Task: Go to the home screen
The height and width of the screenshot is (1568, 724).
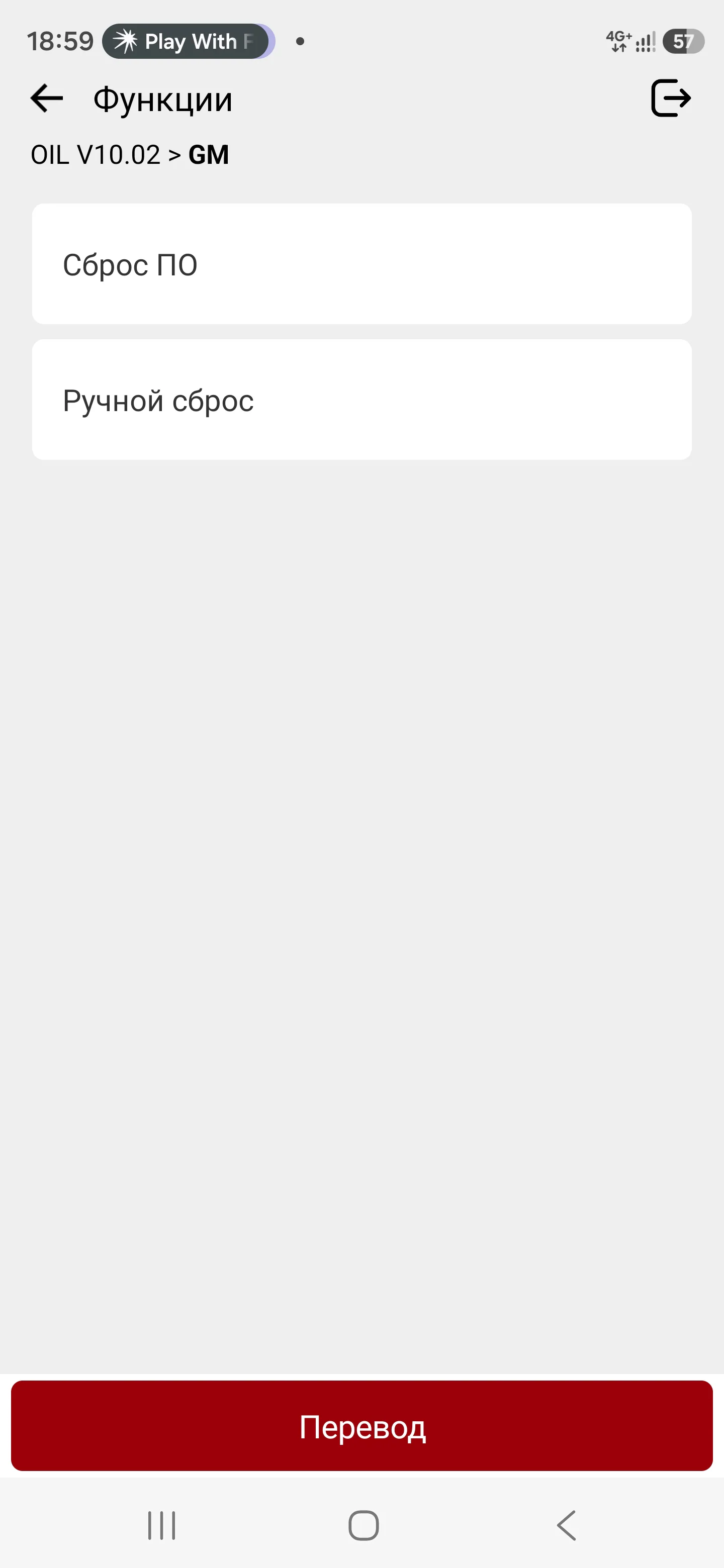Action: [x=364, y=1525]
